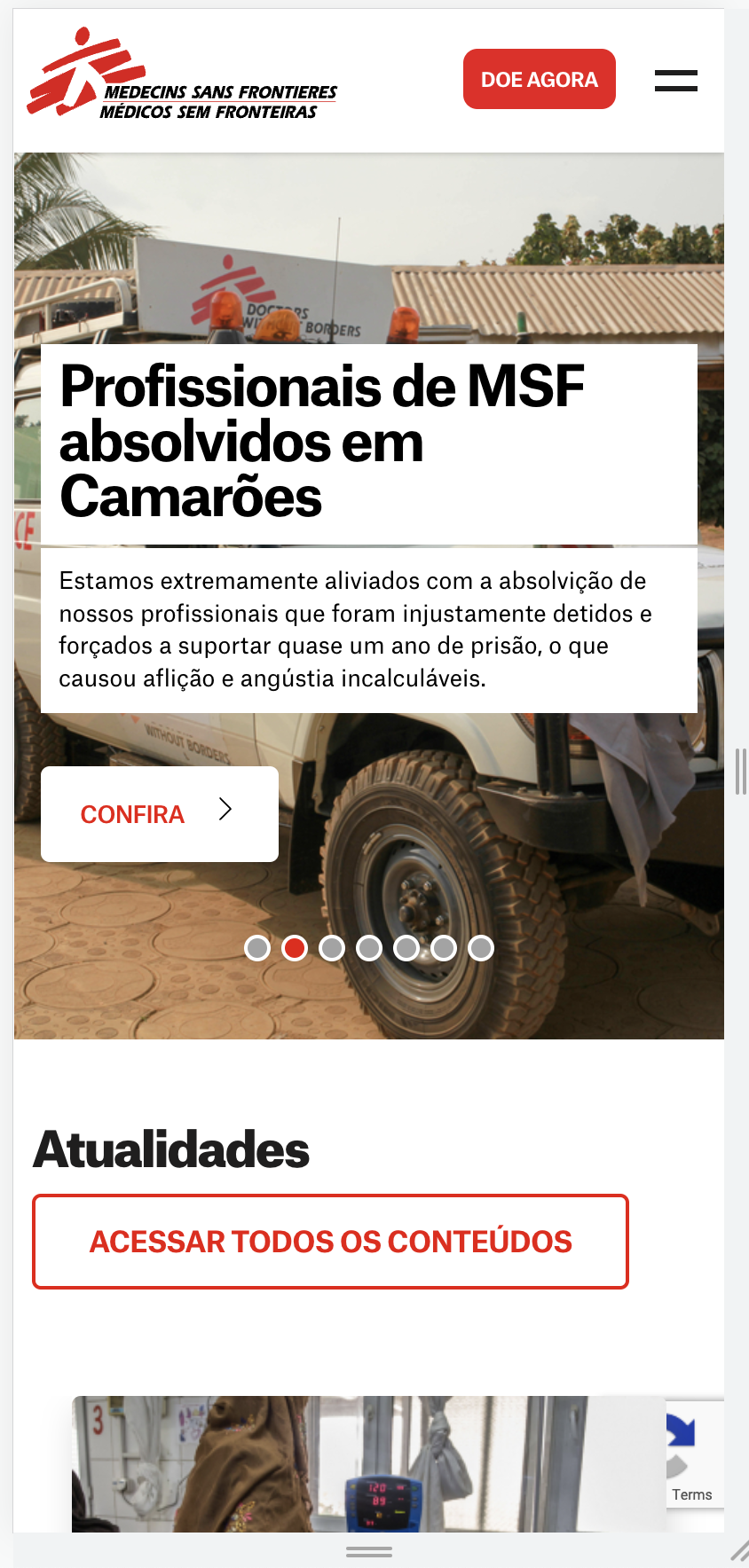This screenshot has width=749, height=1568.
Task: Open the news card photo below Atualidades
Action: coord(368,1464)
